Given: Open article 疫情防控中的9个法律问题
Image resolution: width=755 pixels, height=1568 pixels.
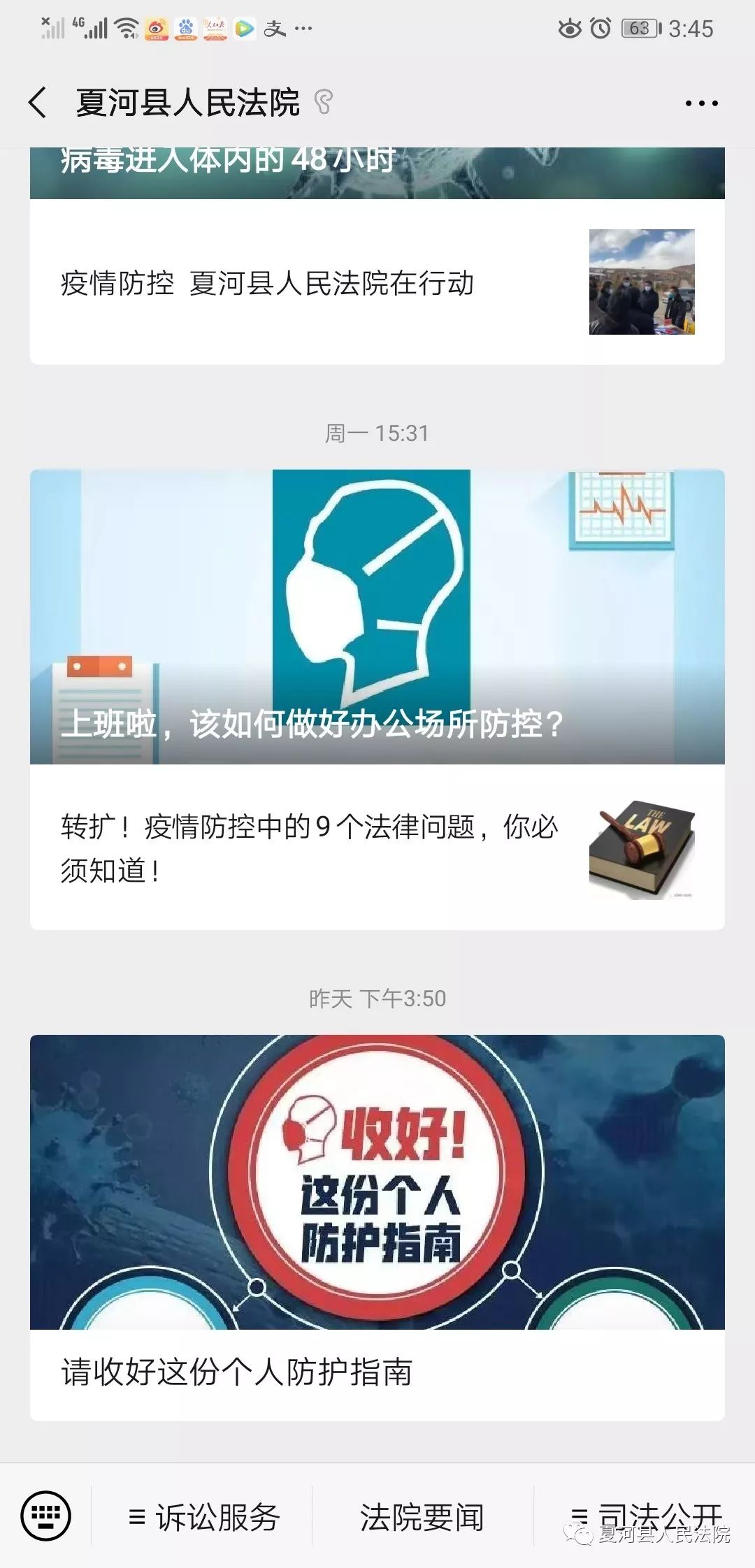Looking at the screenshot, I should pyautogui.click(x=376, y=848).
